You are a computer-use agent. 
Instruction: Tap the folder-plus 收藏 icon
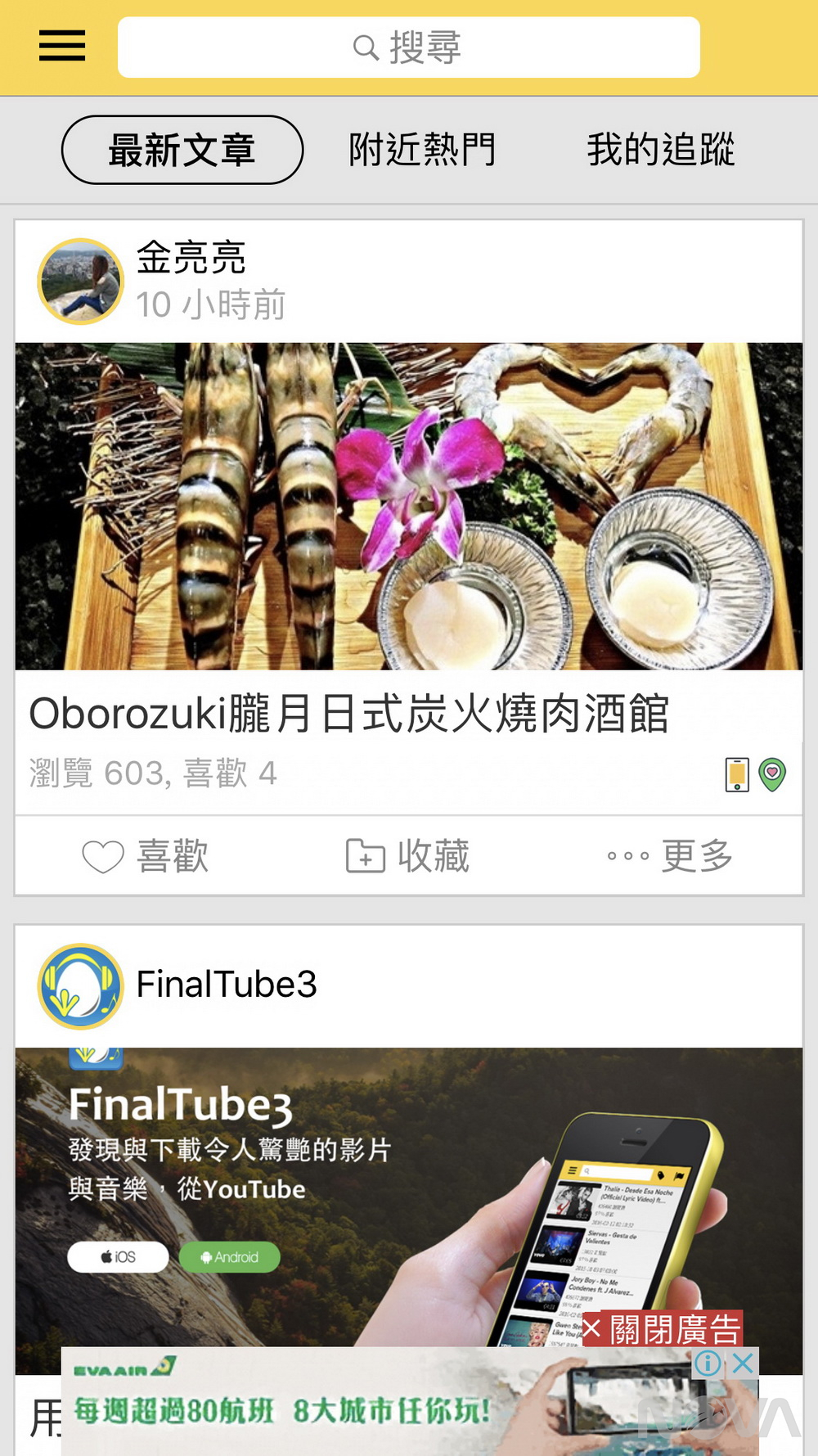366,856
